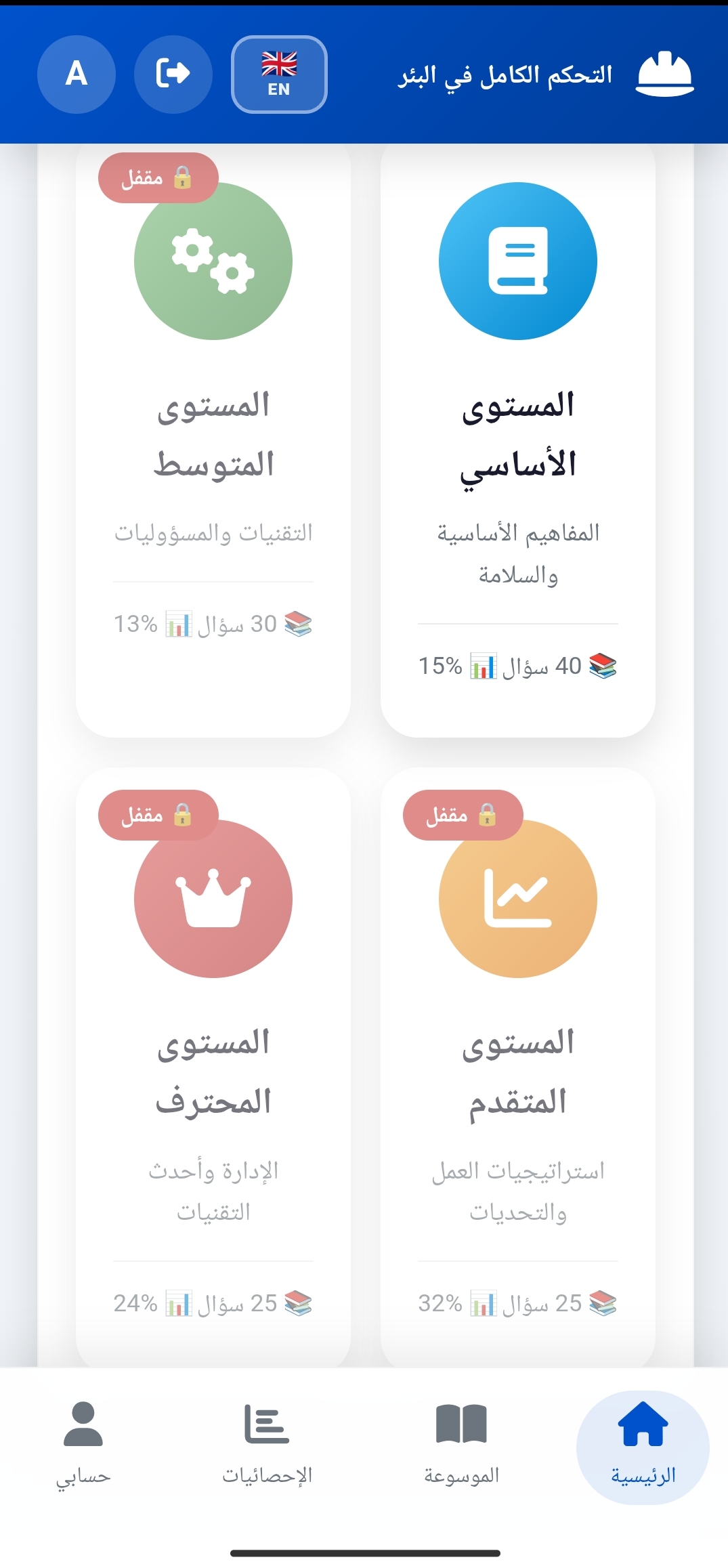The image size is (728, 1568).
Task: Click the hard hat icon in the header
Action: click(666, 73)
